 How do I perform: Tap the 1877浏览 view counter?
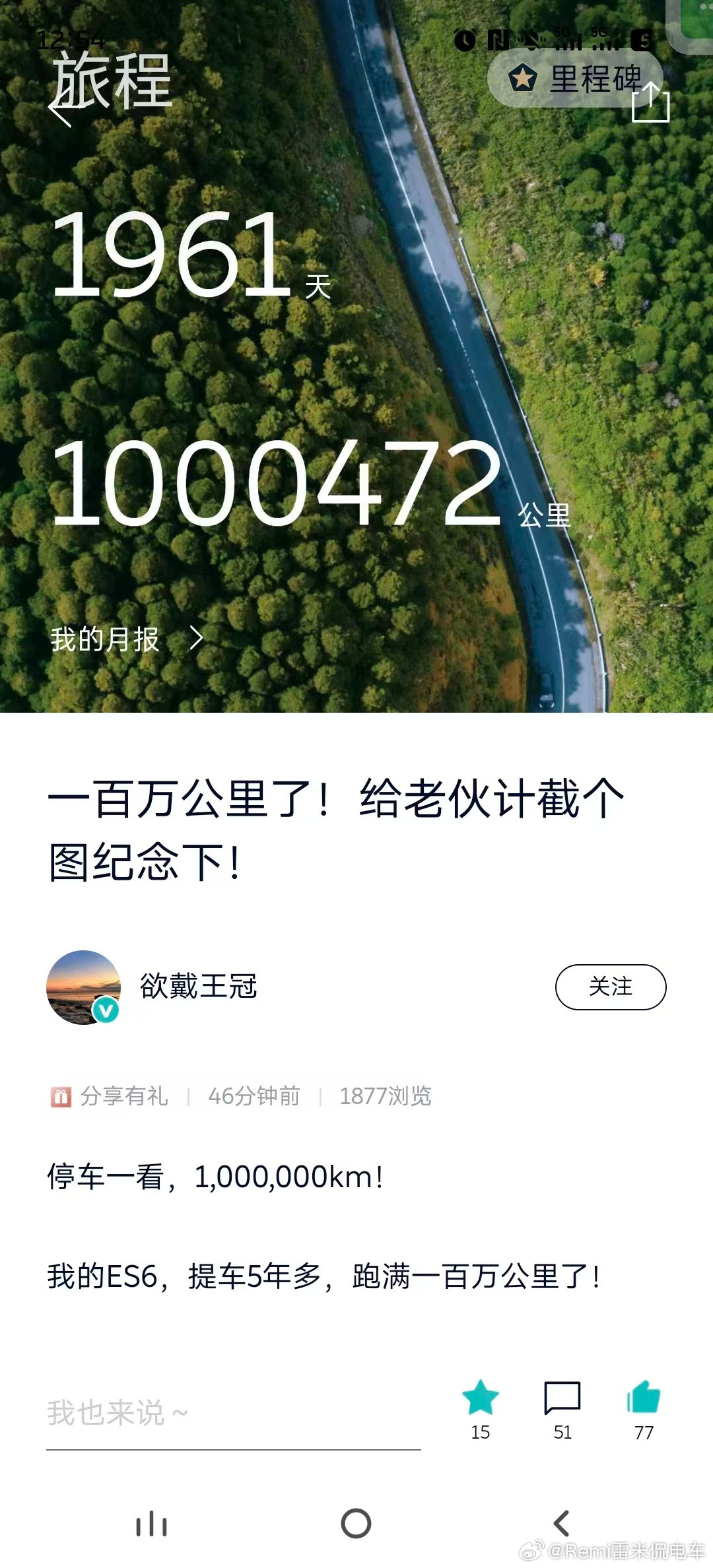click(x=385, y=1095)
